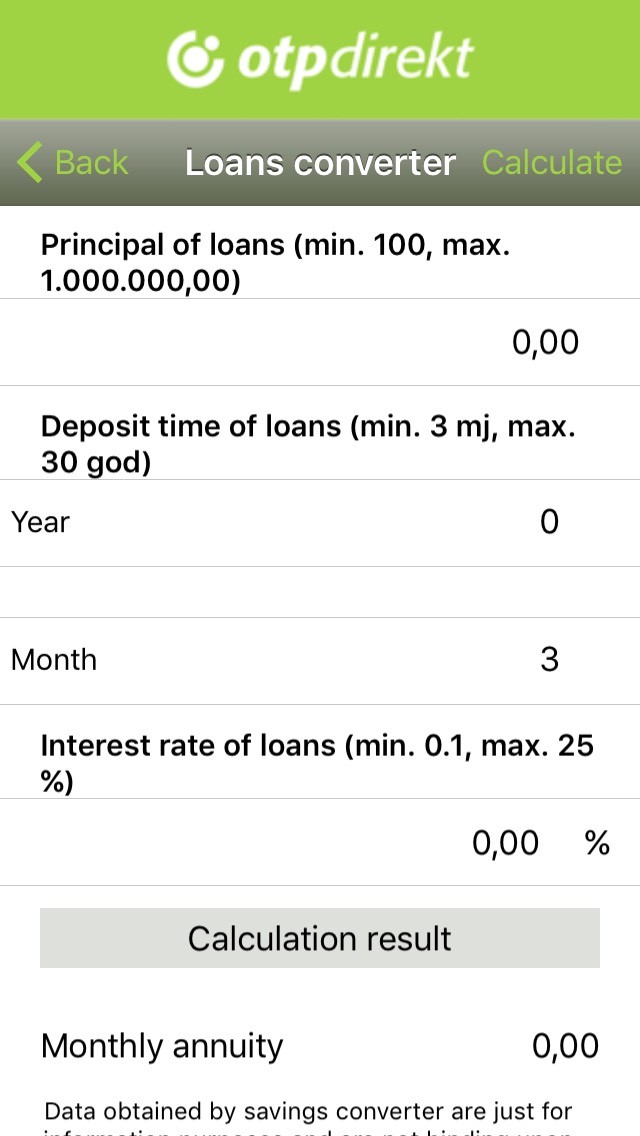Tap Calculate to compute the loan
The image size is (640, 1136).
(x=552, y=162)
